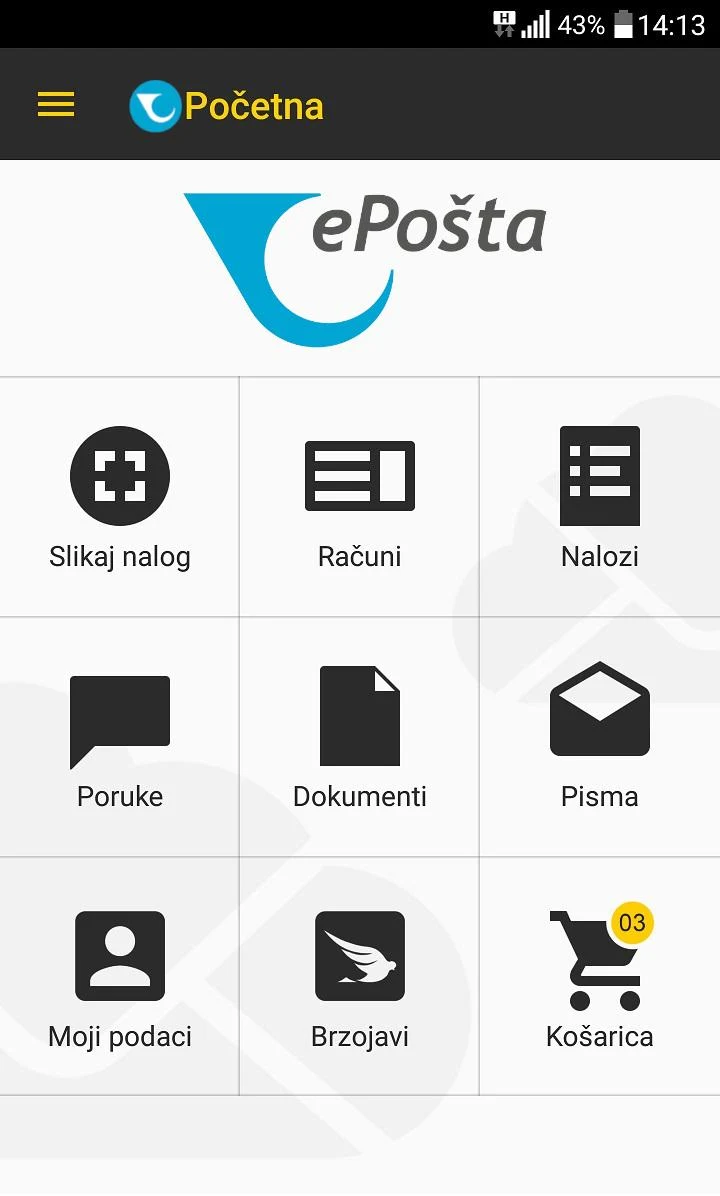Viewport: 720px width, 1196px height.
Task: Open Košarica shopping cart
Action: [599, 976]
